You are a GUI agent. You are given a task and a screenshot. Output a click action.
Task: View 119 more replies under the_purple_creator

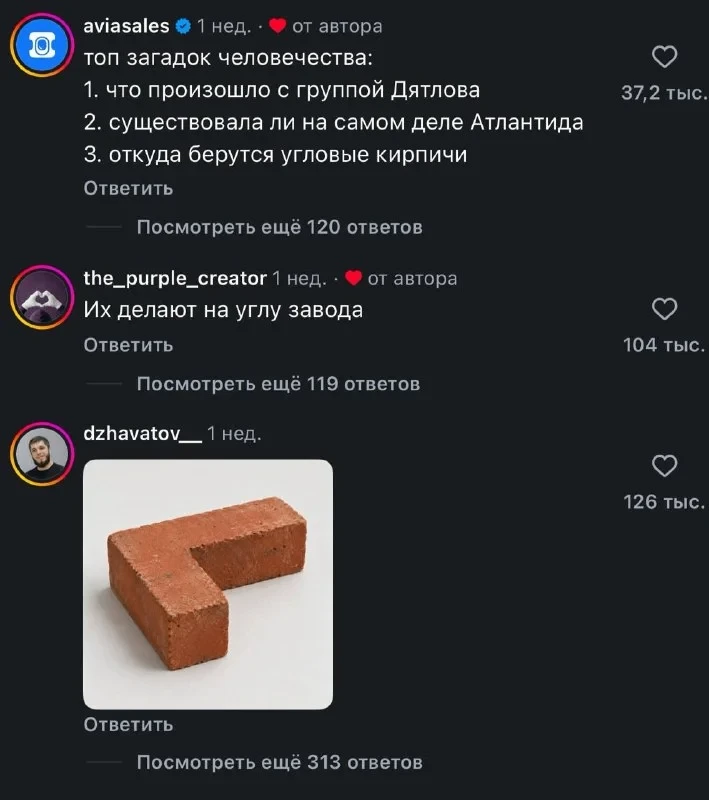pyautogui.click(x=278, y=384)
